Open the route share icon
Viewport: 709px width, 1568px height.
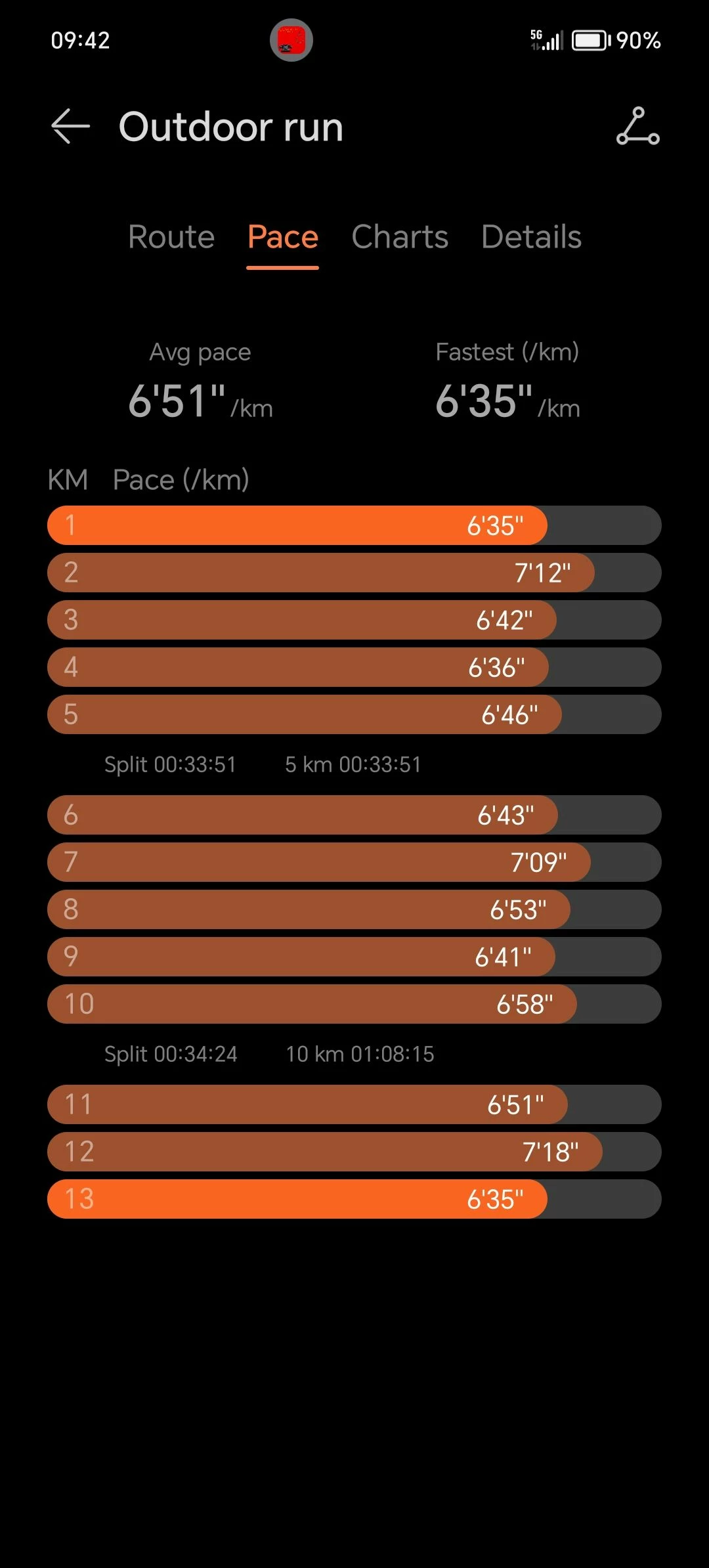pyautogui.click(x=637, y=126)
